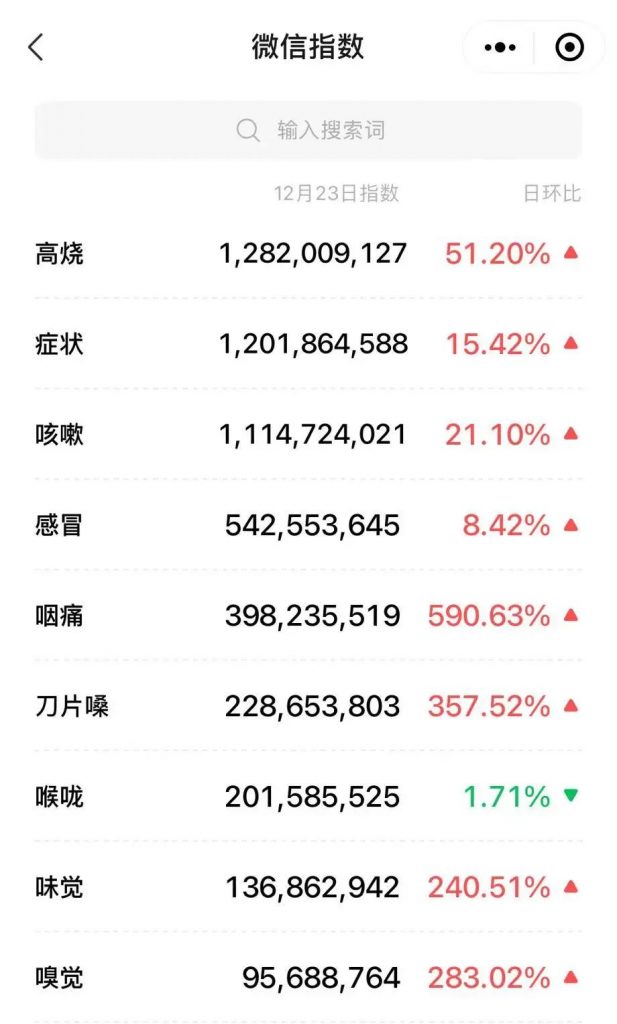The width and height of the screenshot is (617, 1024).
Task: Tap the 输入搜索词 search box
Action: point(308,130)
